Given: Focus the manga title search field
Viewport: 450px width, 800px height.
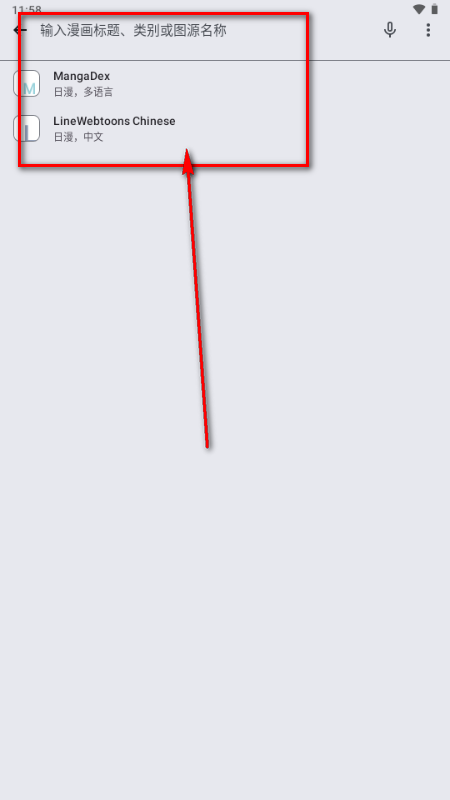Looking at the screenshot, I should click(204, 31).
